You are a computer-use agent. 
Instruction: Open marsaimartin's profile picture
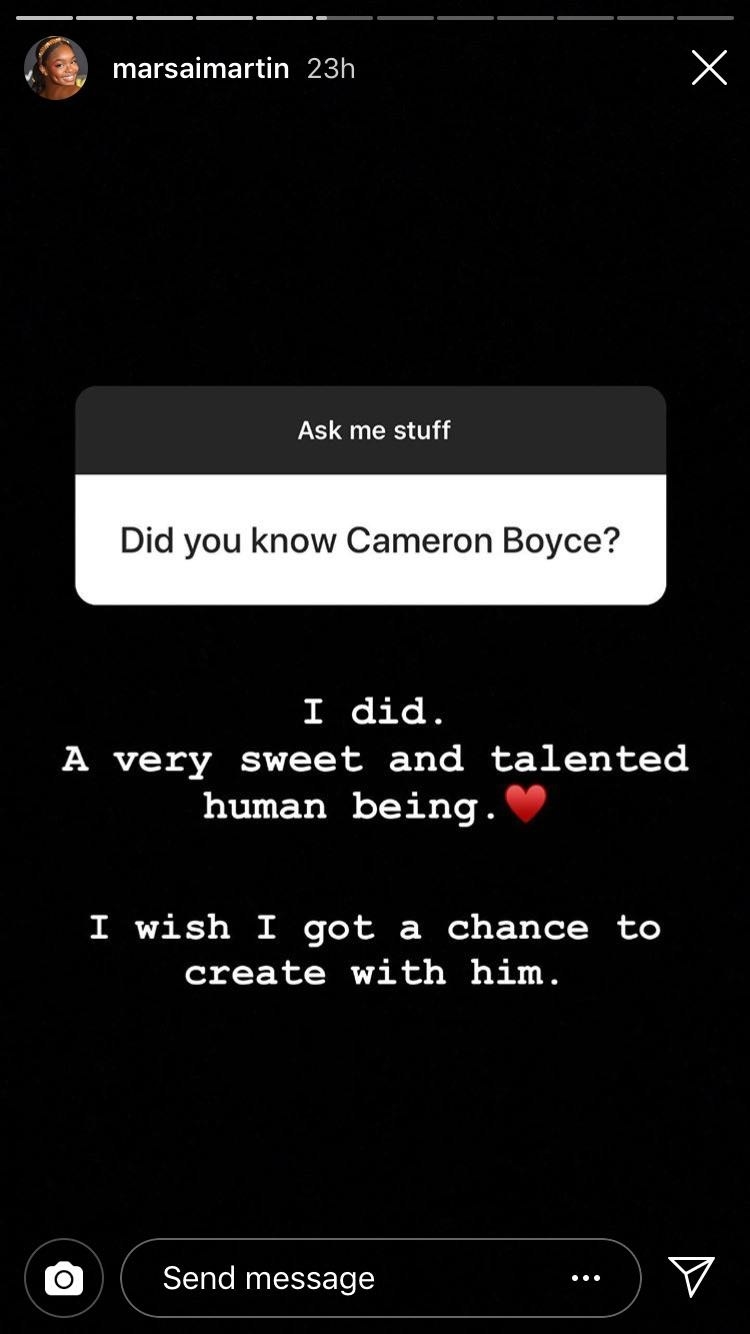(x=56, y=68)
